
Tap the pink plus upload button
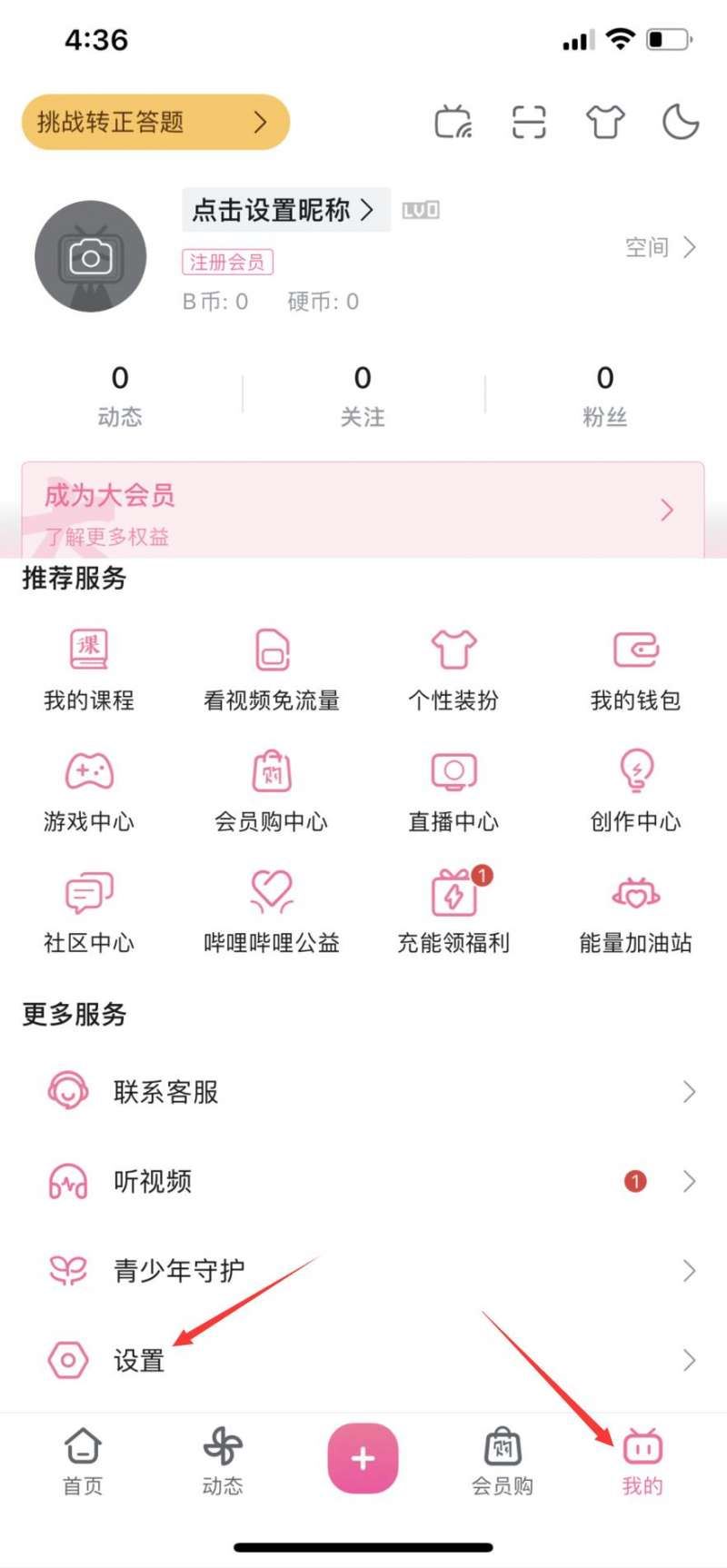click(x=363, y=1459)
